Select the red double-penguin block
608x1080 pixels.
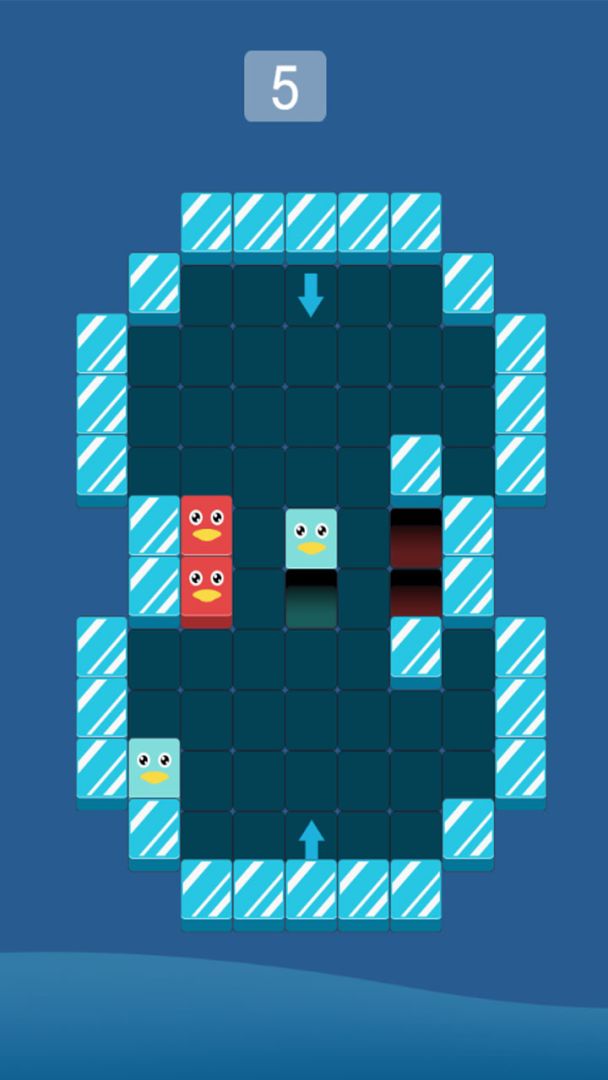[x=207, y=558]
